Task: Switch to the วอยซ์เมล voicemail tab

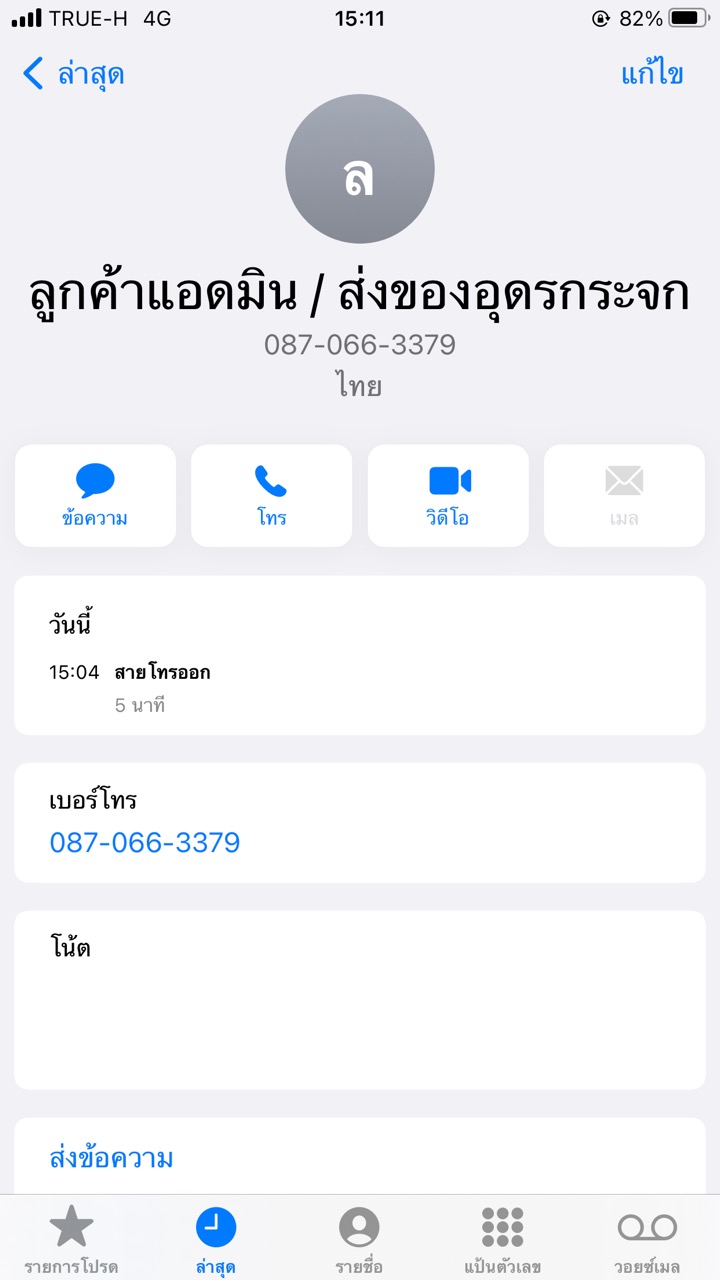Action: coord(647,1240)
